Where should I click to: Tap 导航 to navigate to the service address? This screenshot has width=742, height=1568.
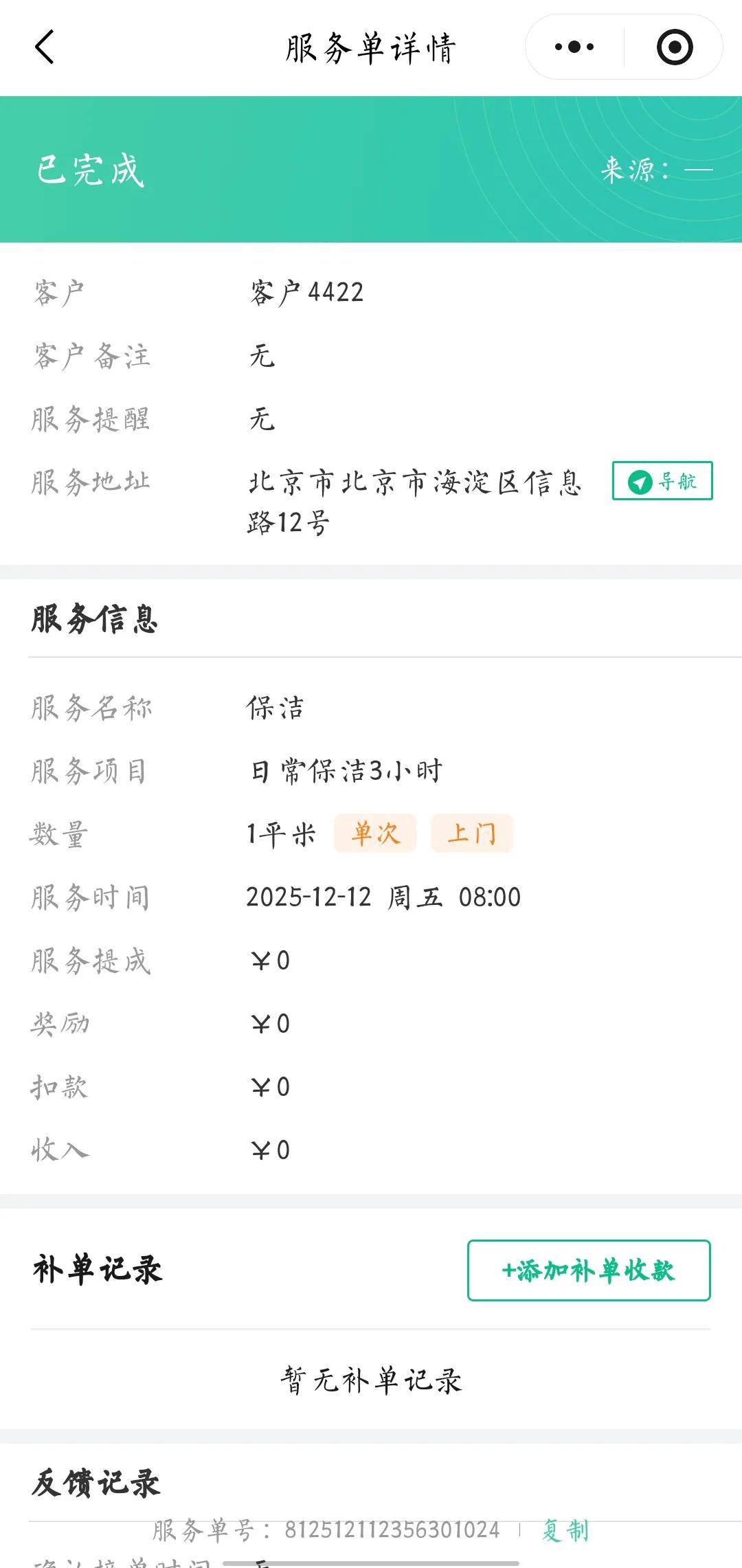(x=662, y=481)
